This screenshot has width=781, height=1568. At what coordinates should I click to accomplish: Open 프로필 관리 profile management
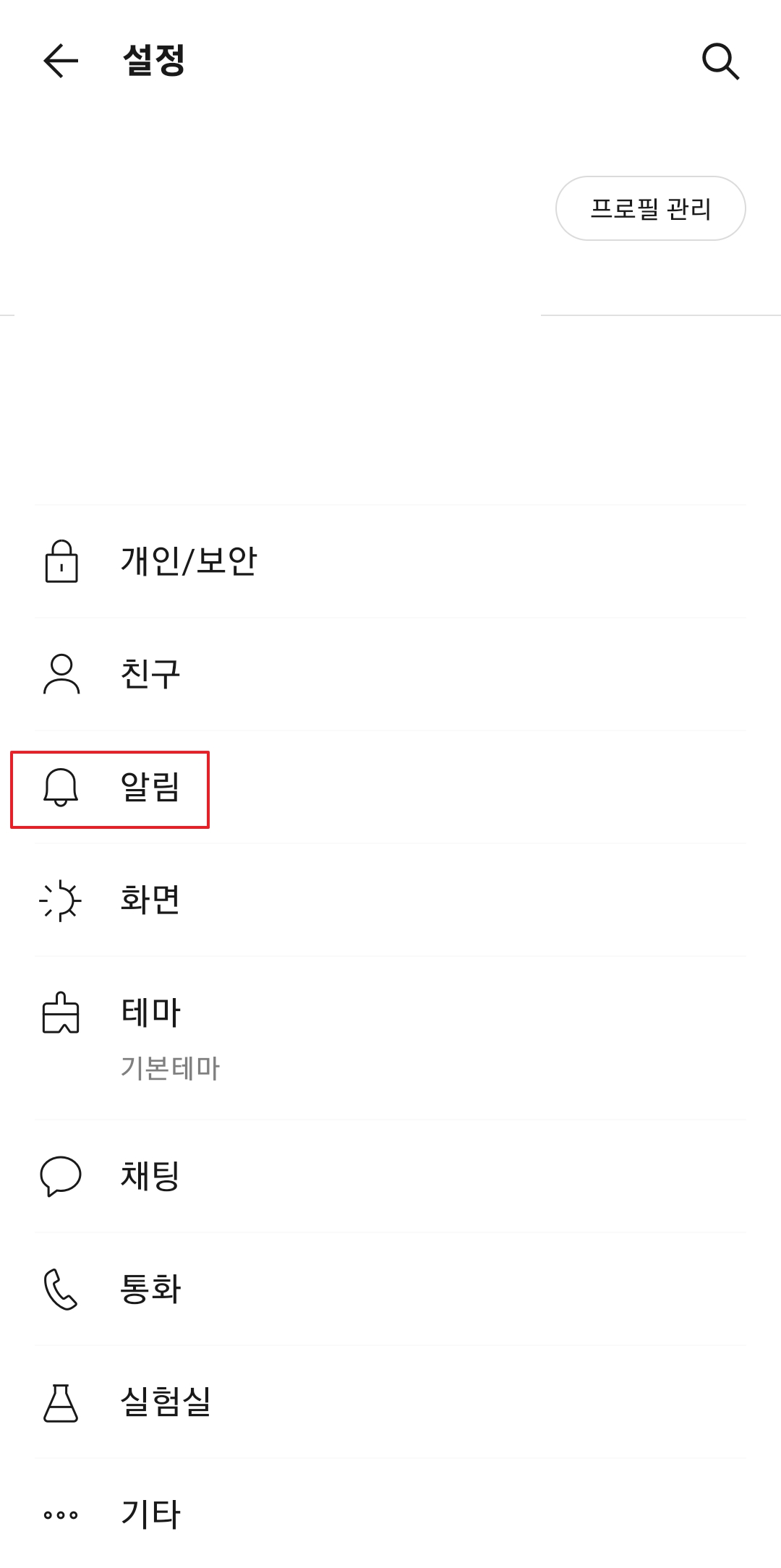pyautogui.click(x=649, y=208)
